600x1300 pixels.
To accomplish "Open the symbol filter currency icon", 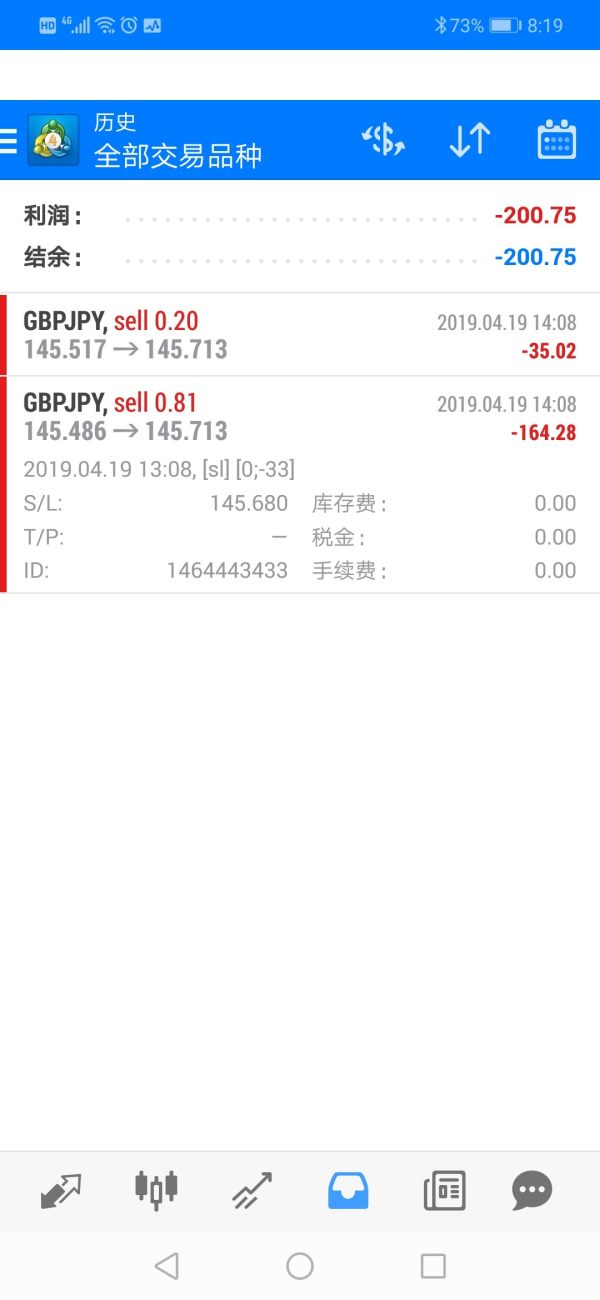I will (x=383, y=141).
